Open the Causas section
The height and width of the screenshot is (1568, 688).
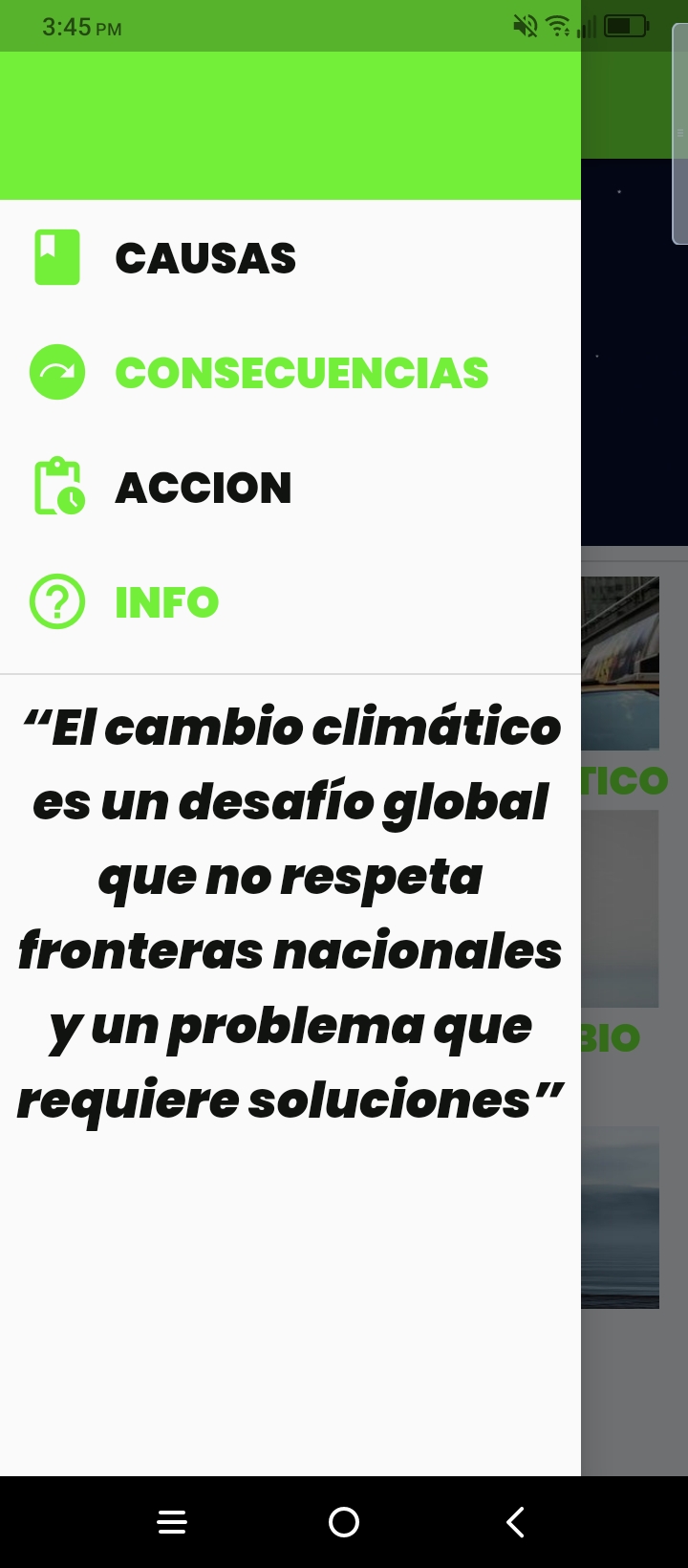[204, 258]
